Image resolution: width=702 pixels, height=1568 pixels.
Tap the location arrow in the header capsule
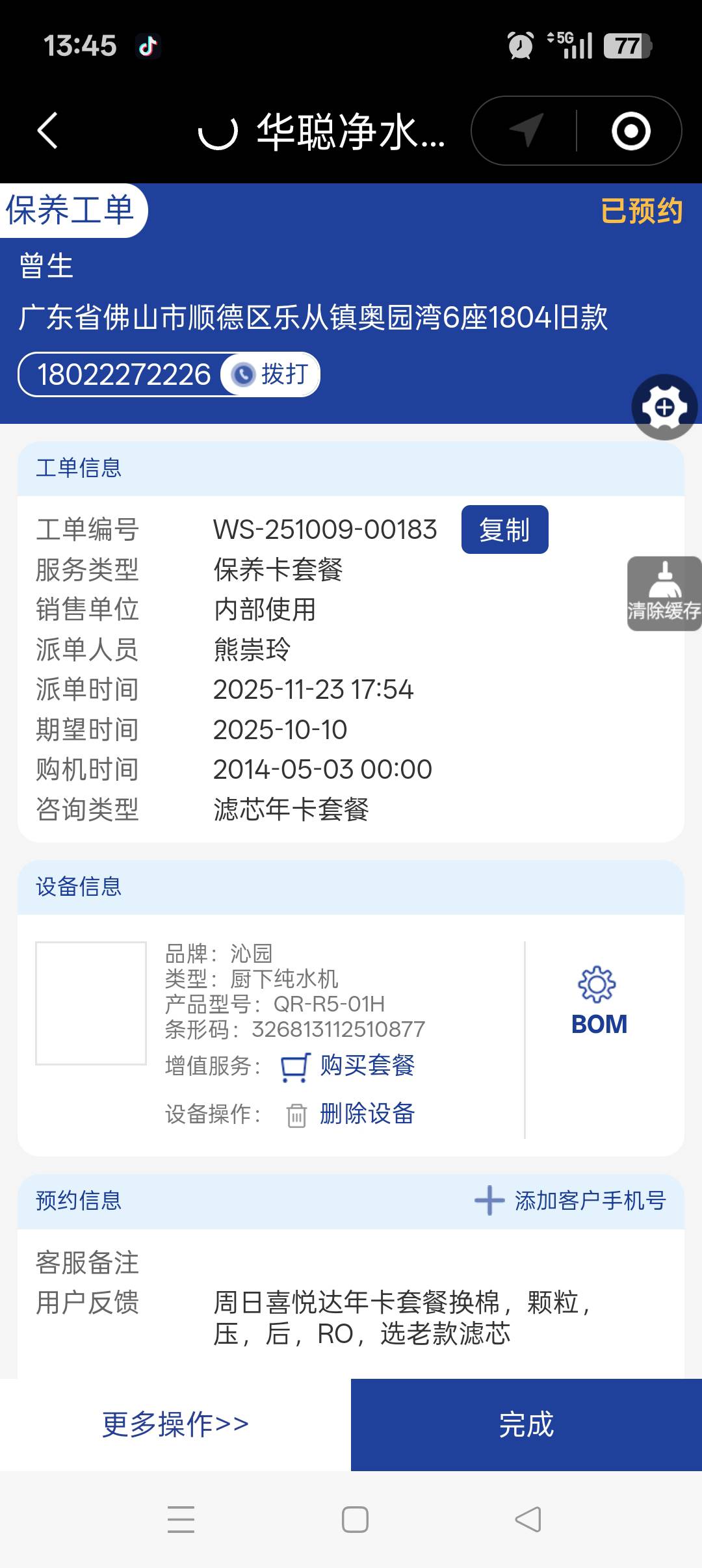526,131
